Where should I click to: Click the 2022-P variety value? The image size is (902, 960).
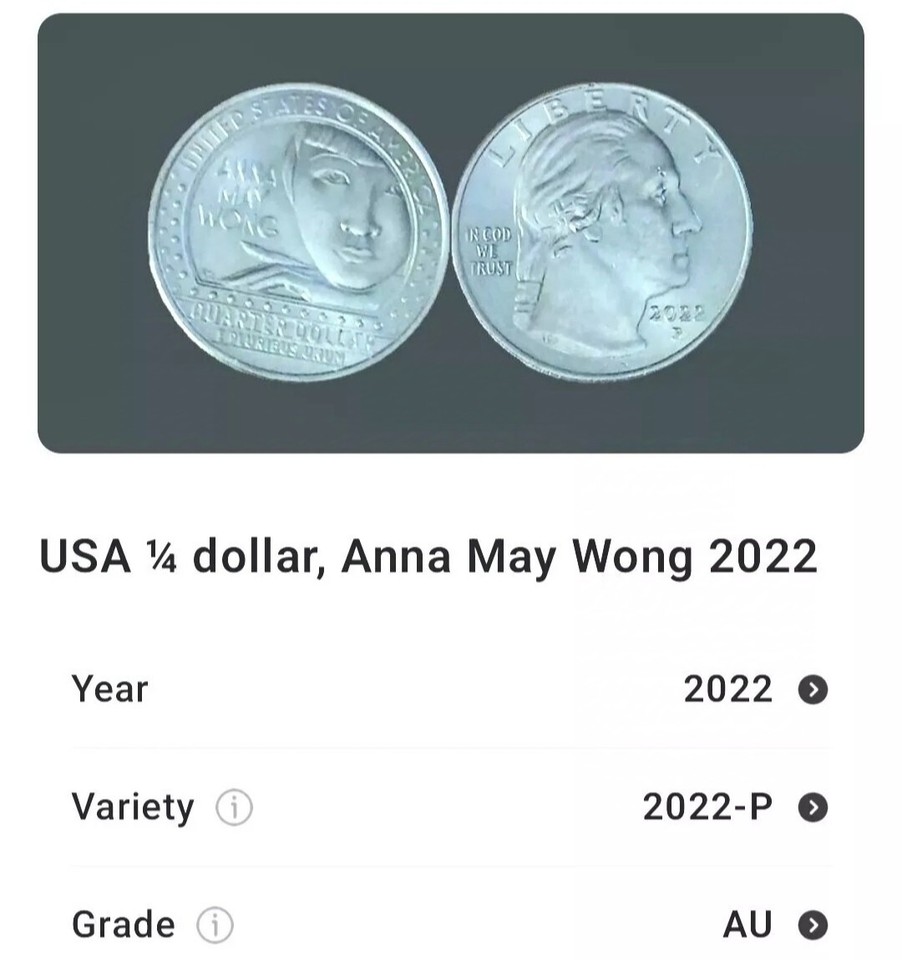click(707, 806)
